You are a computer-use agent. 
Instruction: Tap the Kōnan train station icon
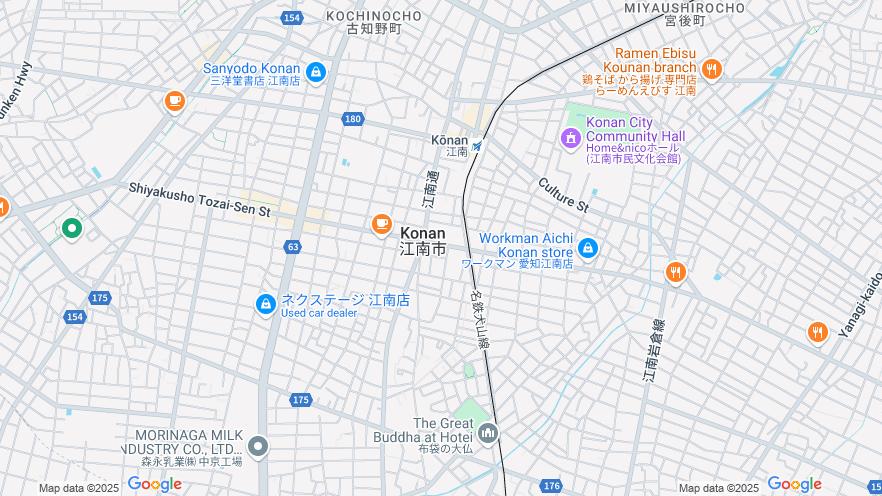(477, 146)
